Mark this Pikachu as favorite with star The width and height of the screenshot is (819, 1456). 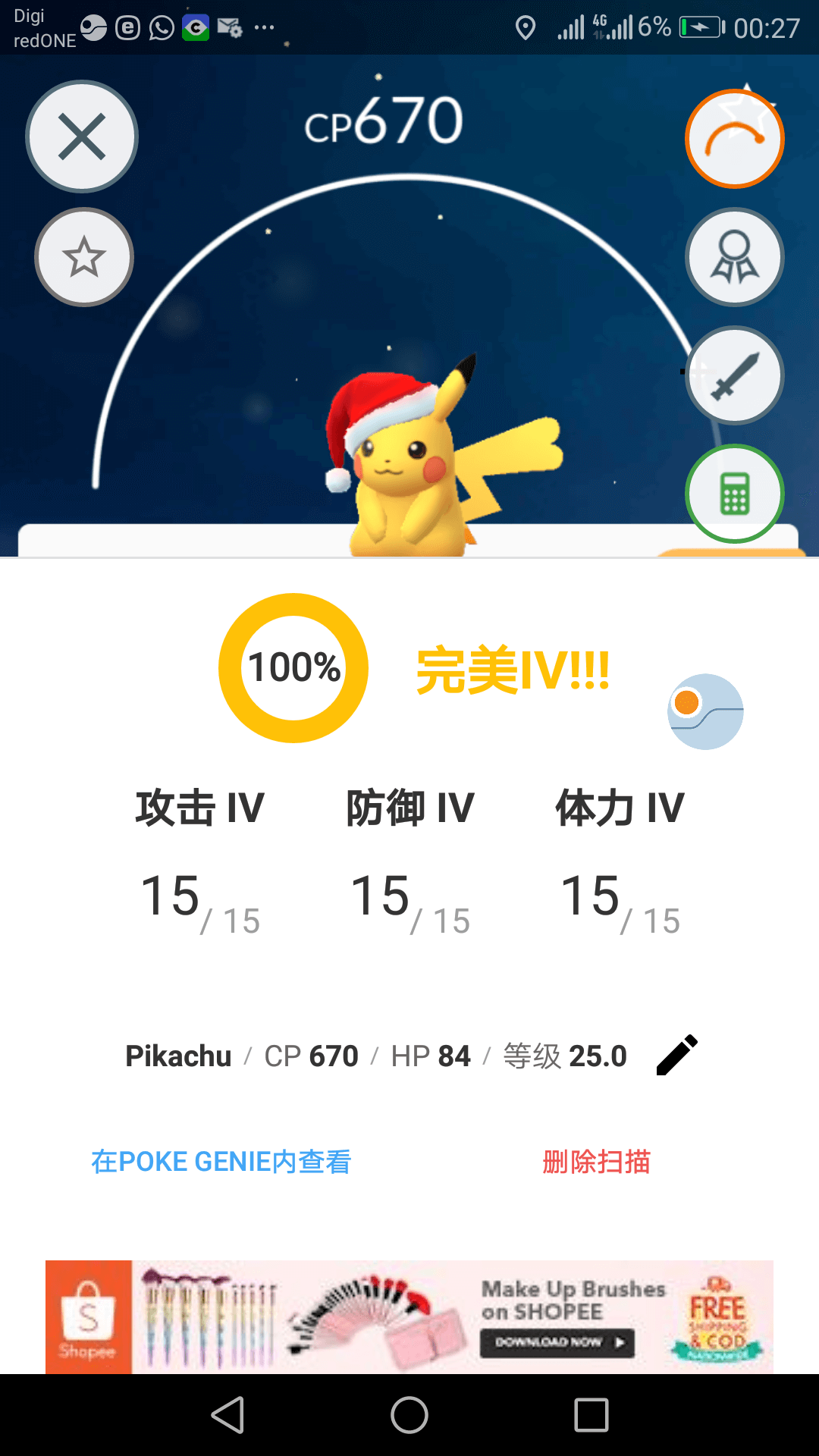pos(84,257)
